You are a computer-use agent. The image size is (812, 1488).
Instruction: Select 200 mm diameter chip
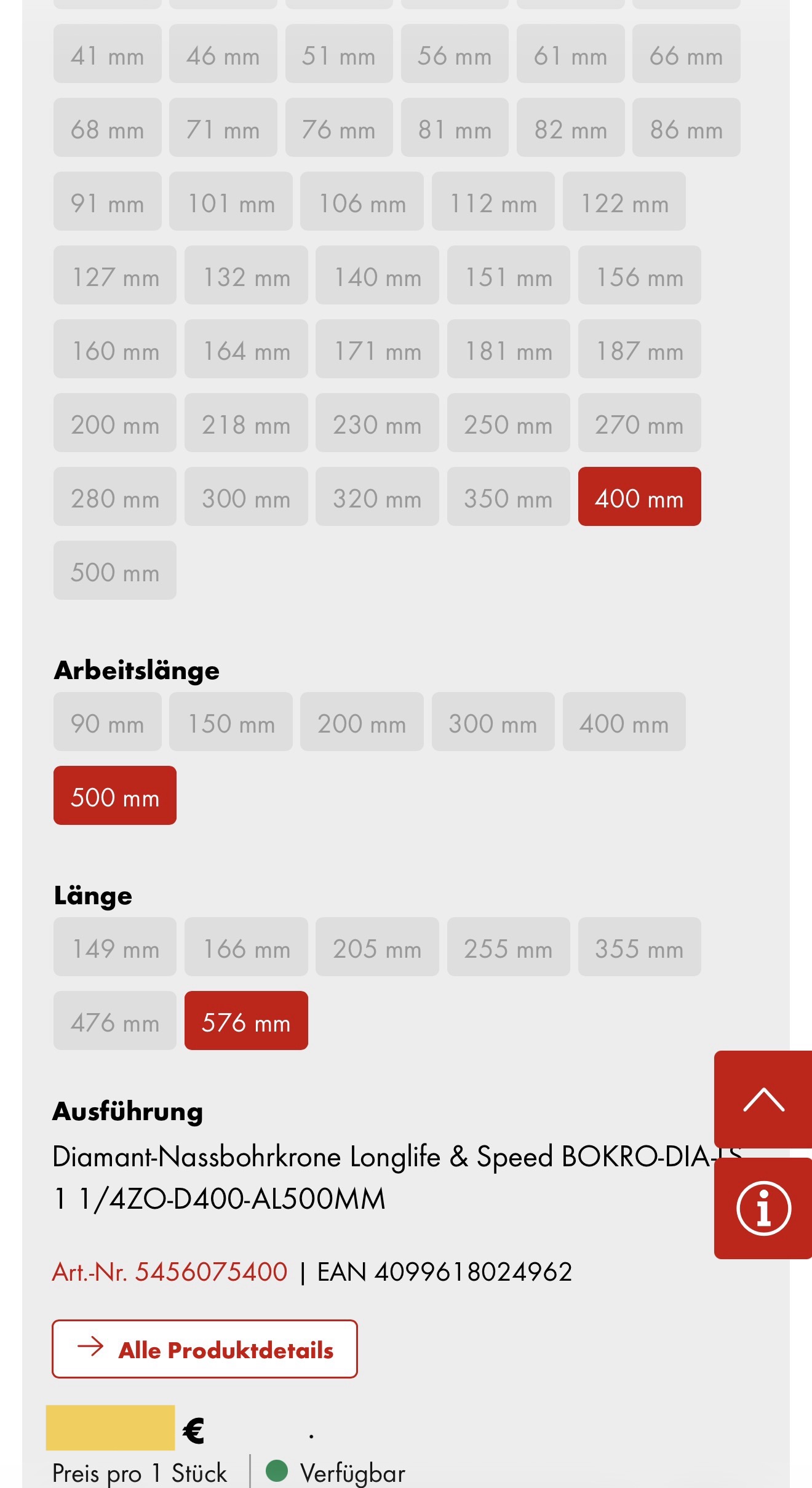click(115, 423)
